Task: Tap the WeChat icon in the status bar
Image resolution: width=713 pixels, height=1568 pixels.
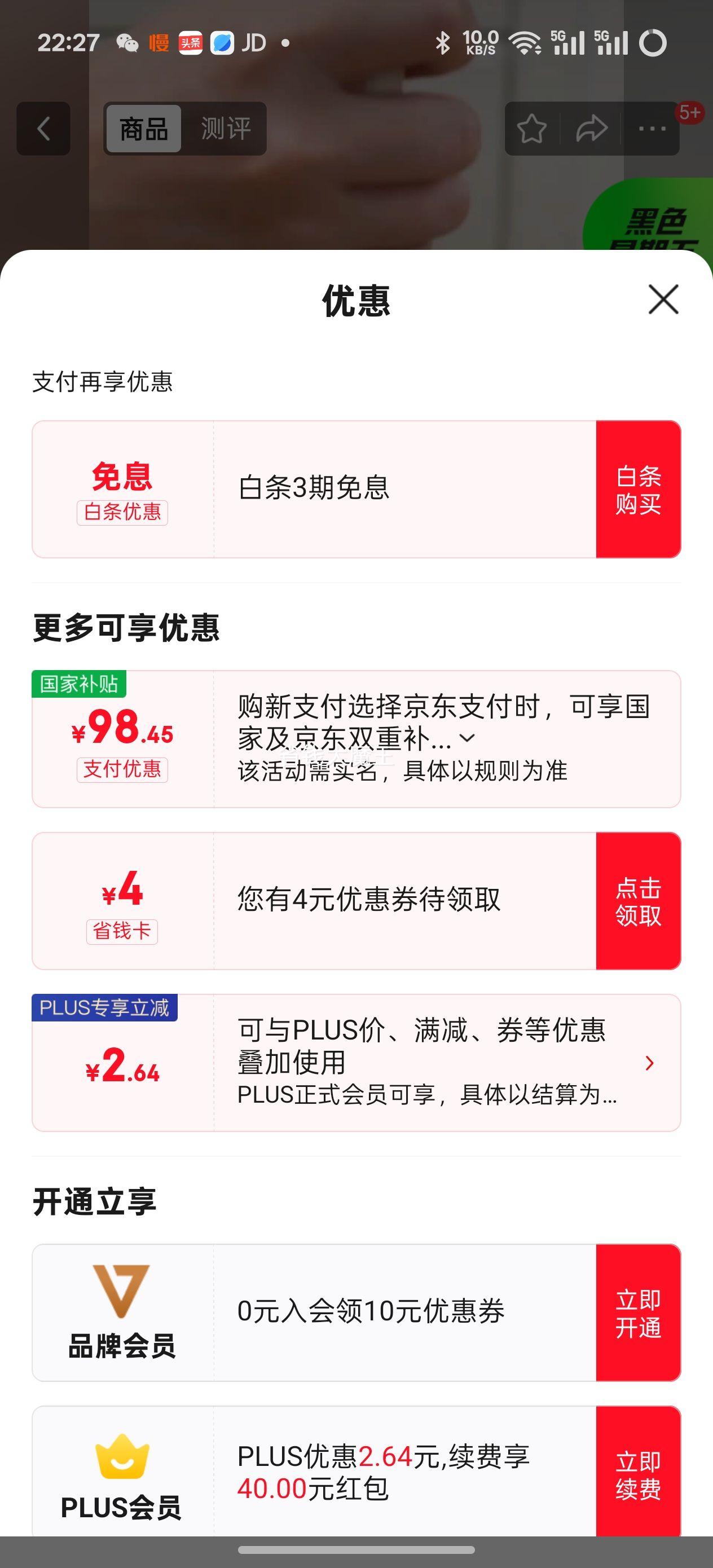Action: [x=127, y=43]
